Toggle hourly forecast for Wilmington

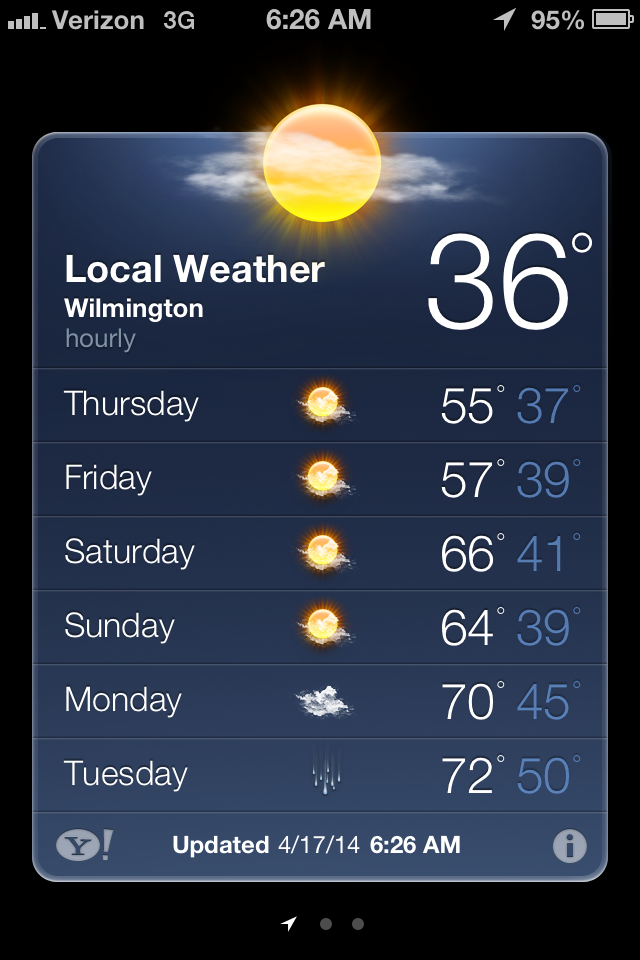[x=100, y=339]
